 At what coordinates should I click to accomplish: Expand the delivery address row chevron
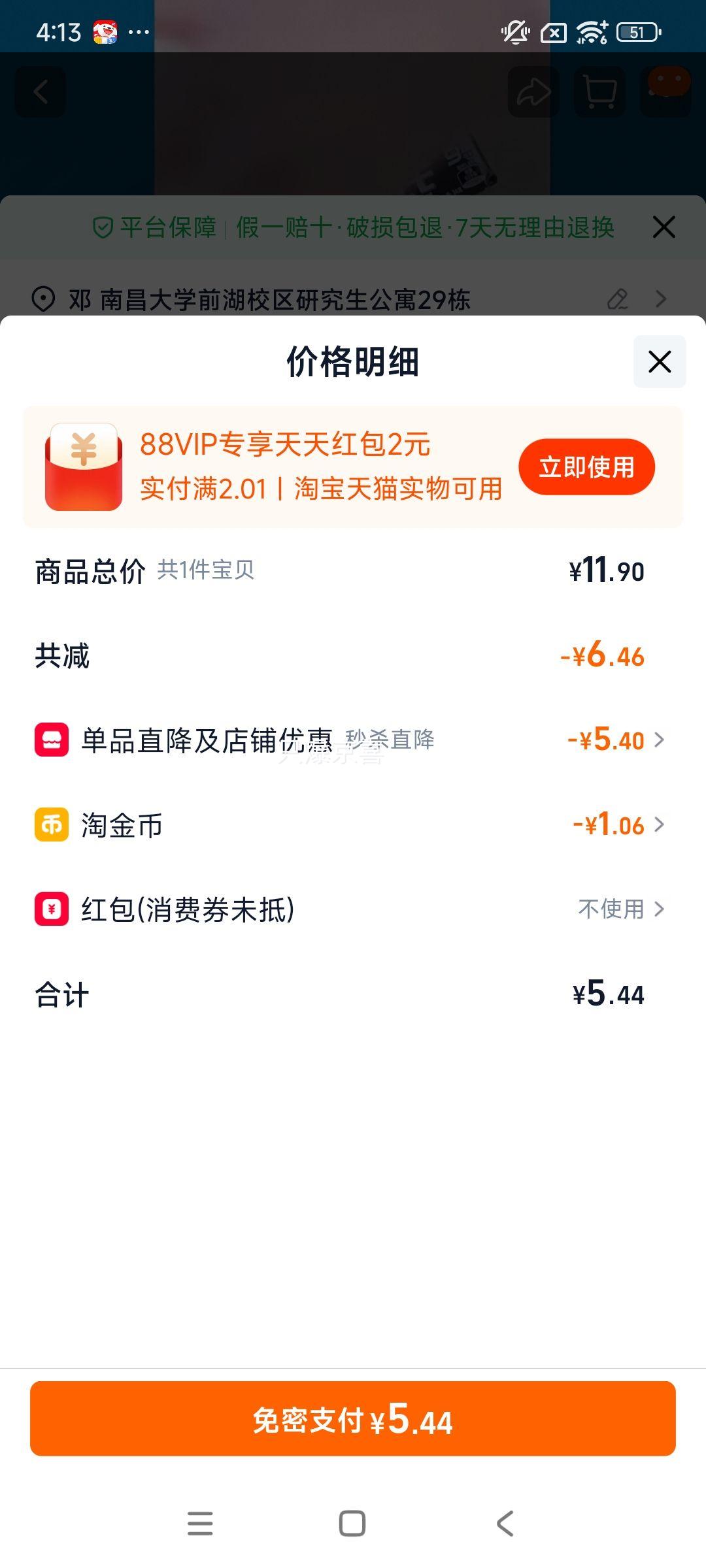pos(660,299)
